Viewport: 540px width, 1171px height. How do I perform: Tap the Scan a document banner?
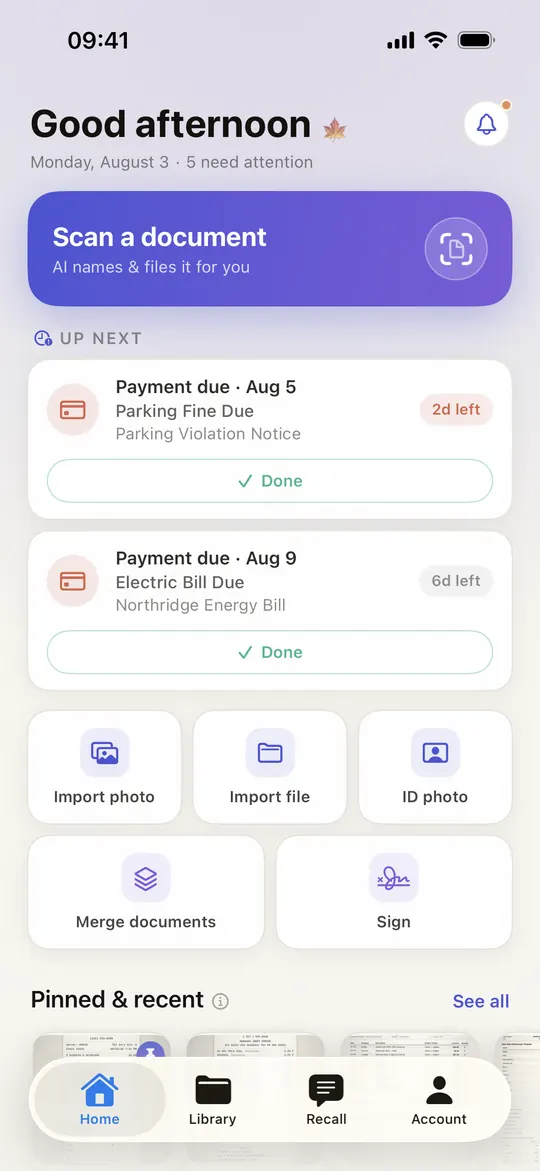(x=270, y=249)
